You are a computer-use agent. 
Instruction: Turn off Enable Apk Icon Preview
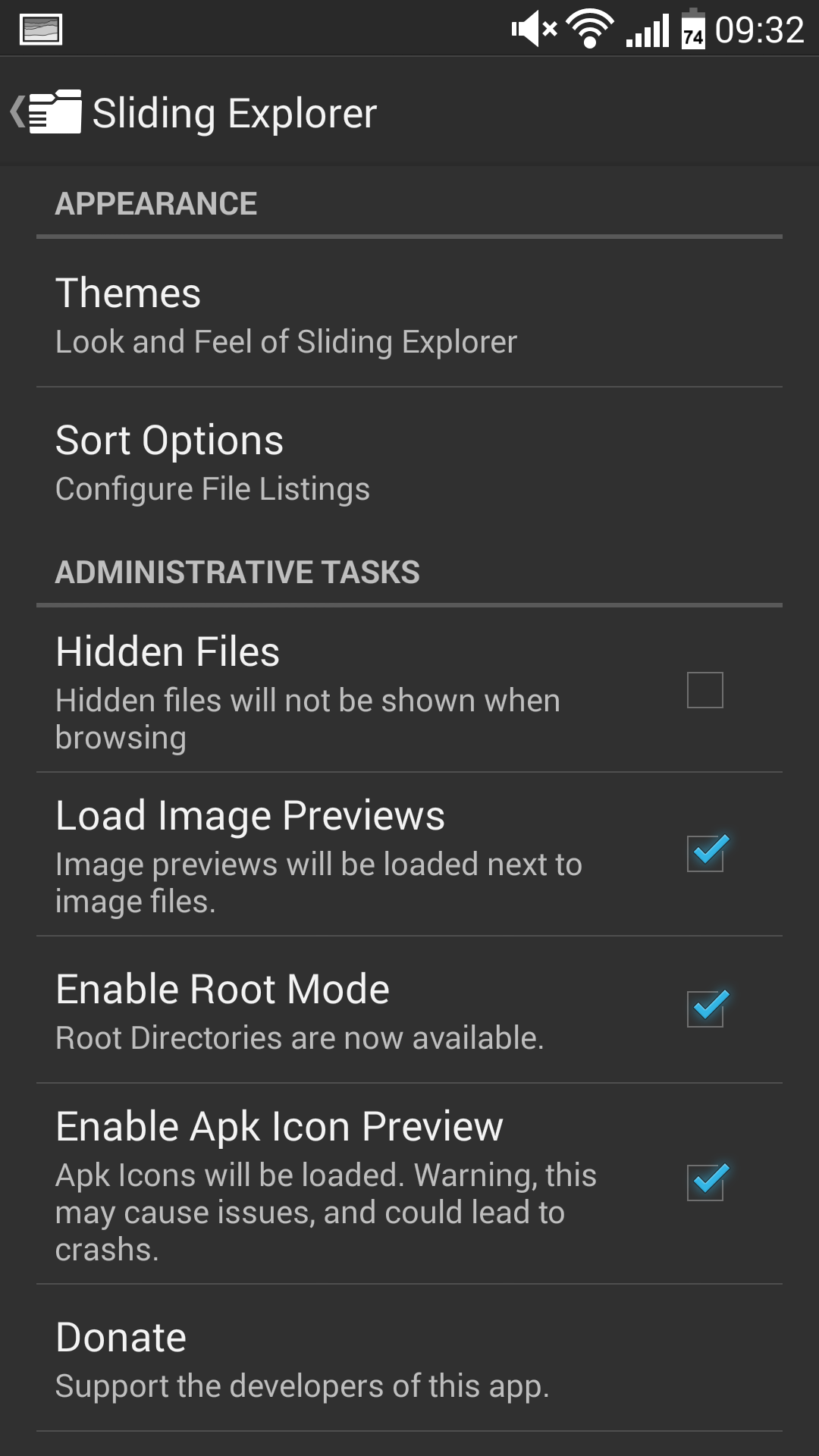(x=706, y=1182)
